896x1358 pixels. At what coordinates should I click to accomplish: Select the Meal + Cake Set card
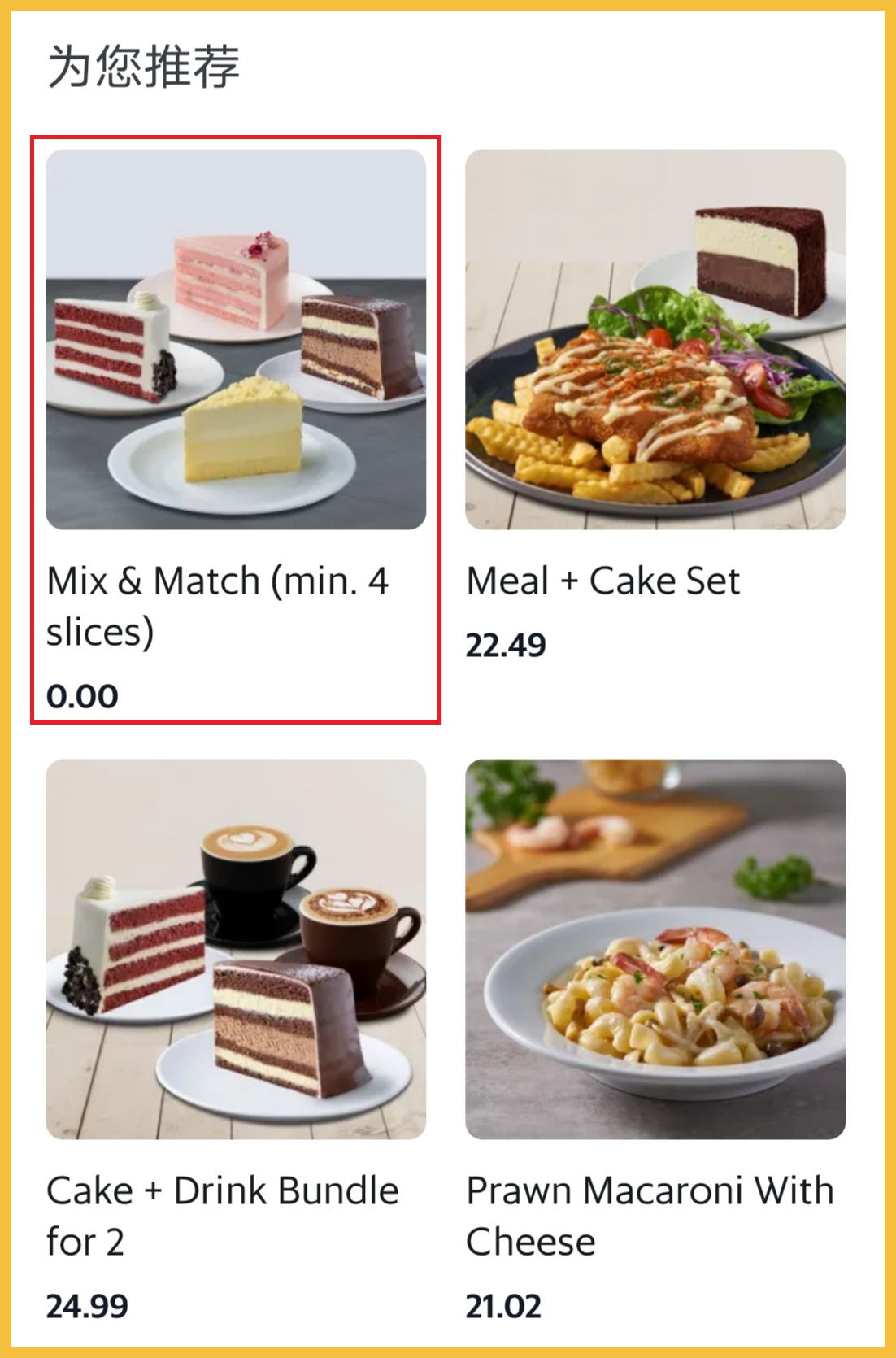[655, 340]
